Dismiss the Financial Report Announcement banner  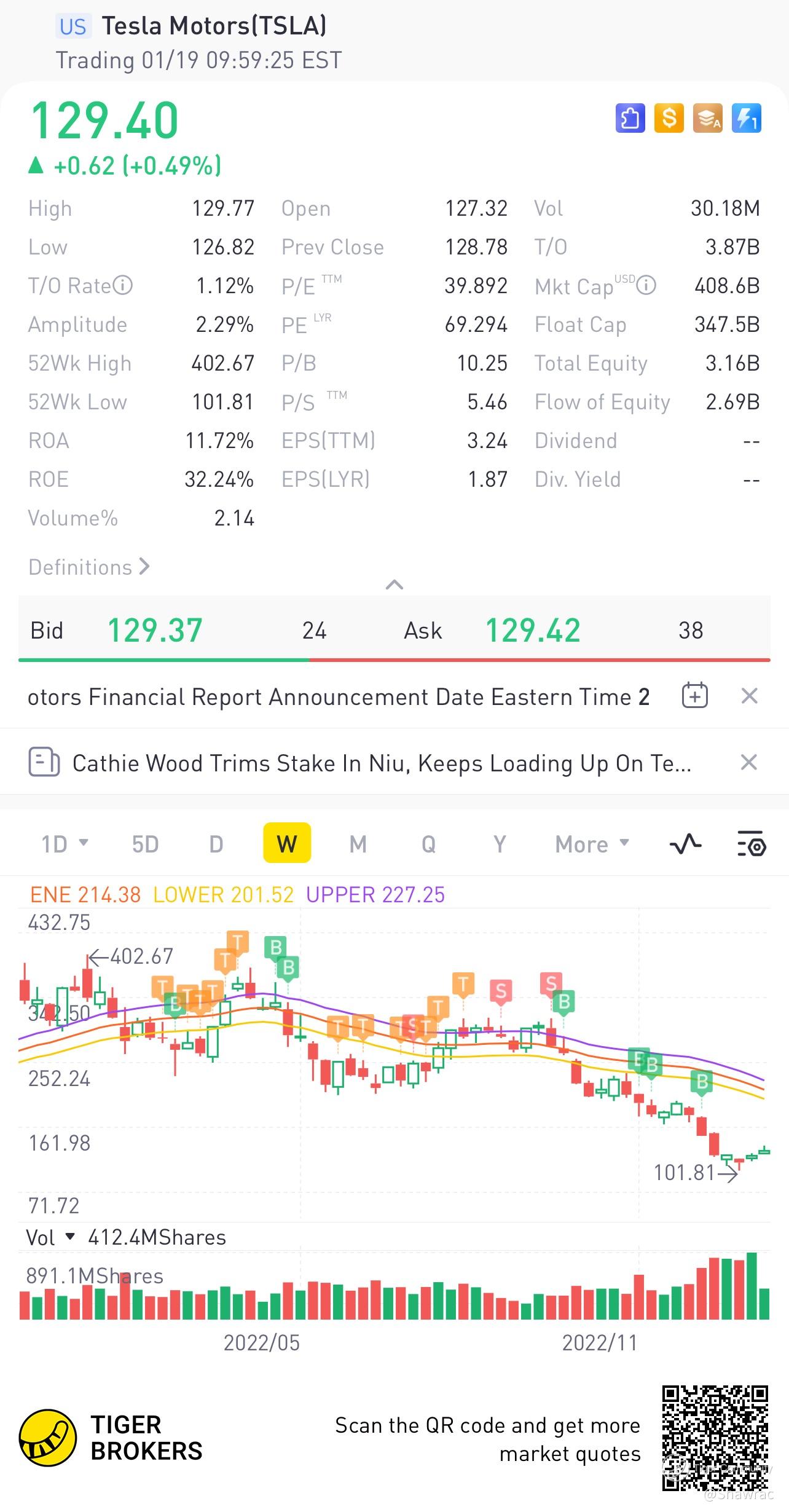[749, 696]
